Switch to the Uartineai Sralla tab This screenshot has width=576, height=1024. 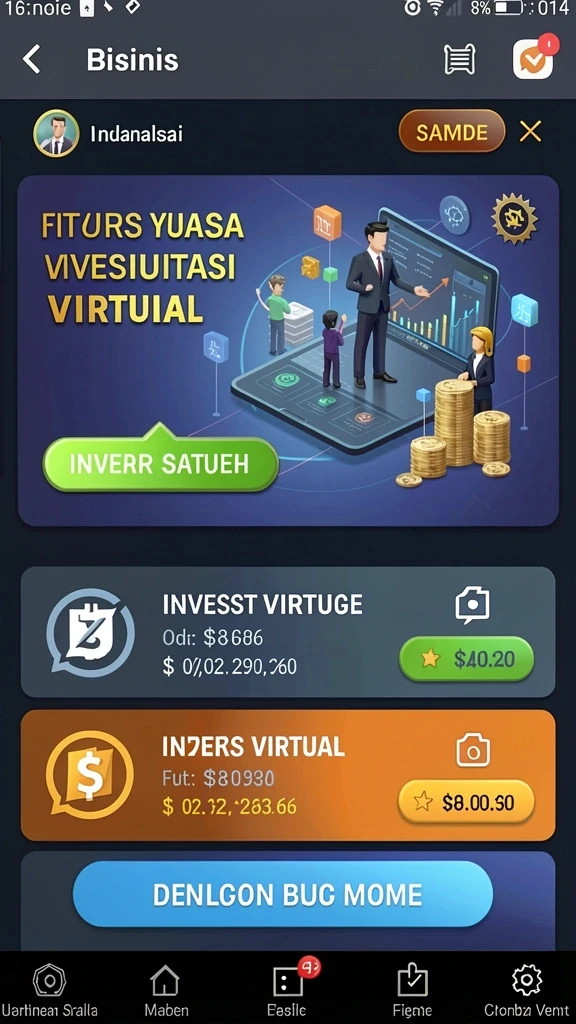[50, 991]
